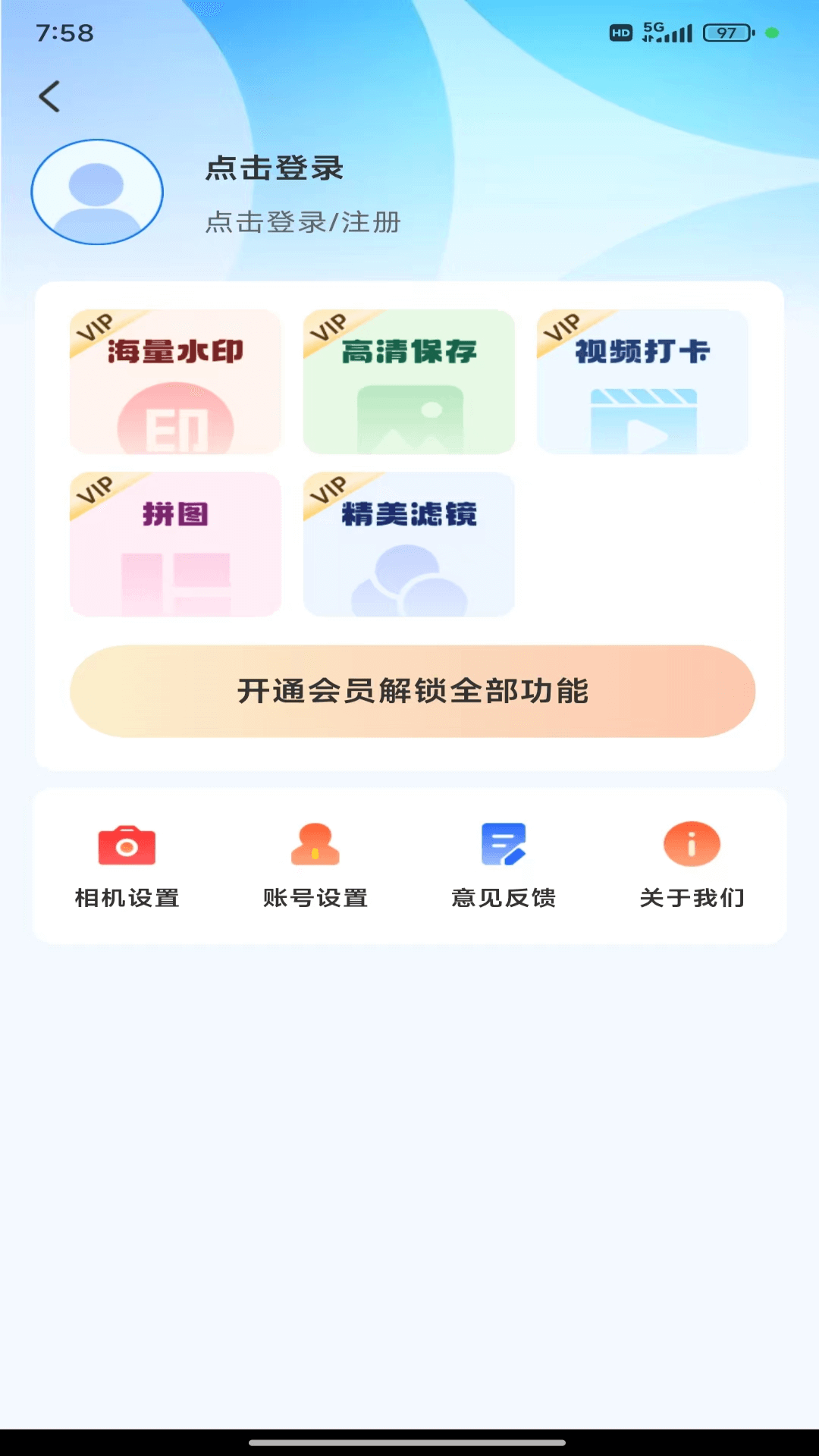Select the 高清保存 HD save VIP feature
Screen dimensions: 819x1456
[x=409, y=382]
